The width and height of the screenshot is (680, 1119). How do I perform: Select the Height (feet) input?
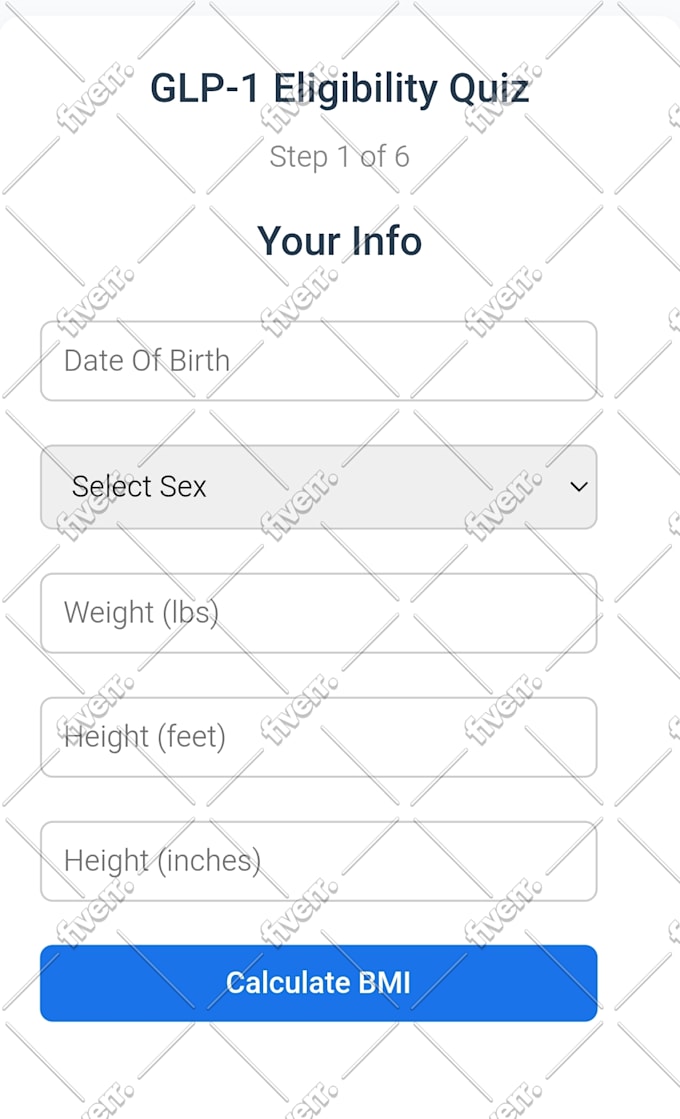(318, 737)
